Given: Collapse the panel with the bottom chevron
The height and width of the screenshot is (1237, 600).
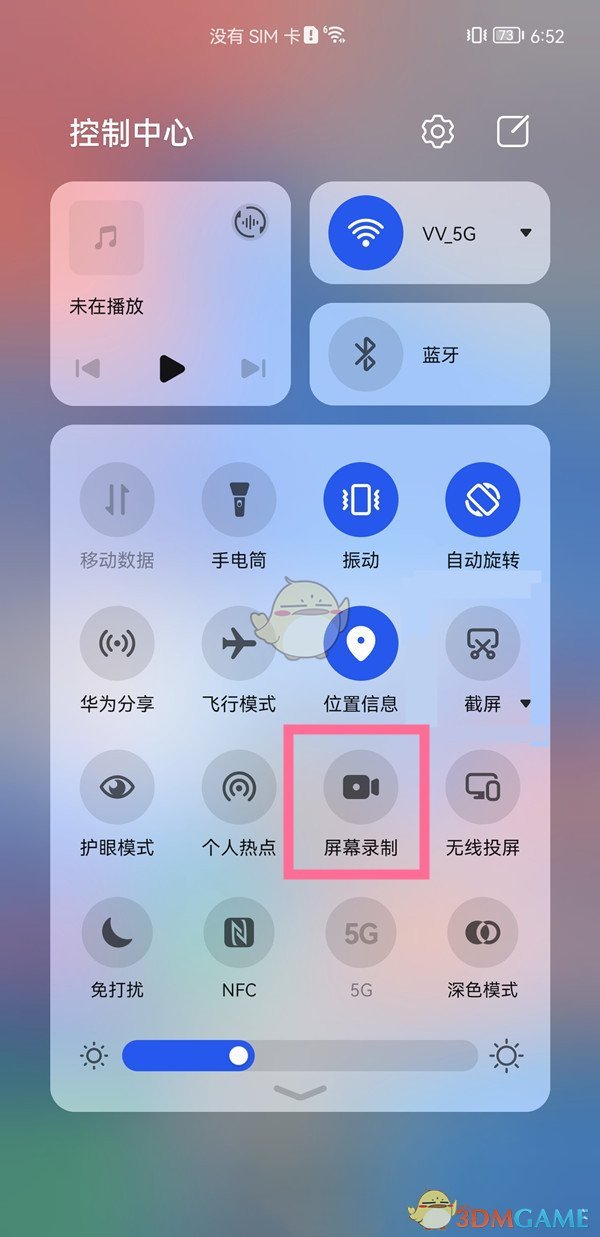Looking at the screenshot, I should (300, 1092).
